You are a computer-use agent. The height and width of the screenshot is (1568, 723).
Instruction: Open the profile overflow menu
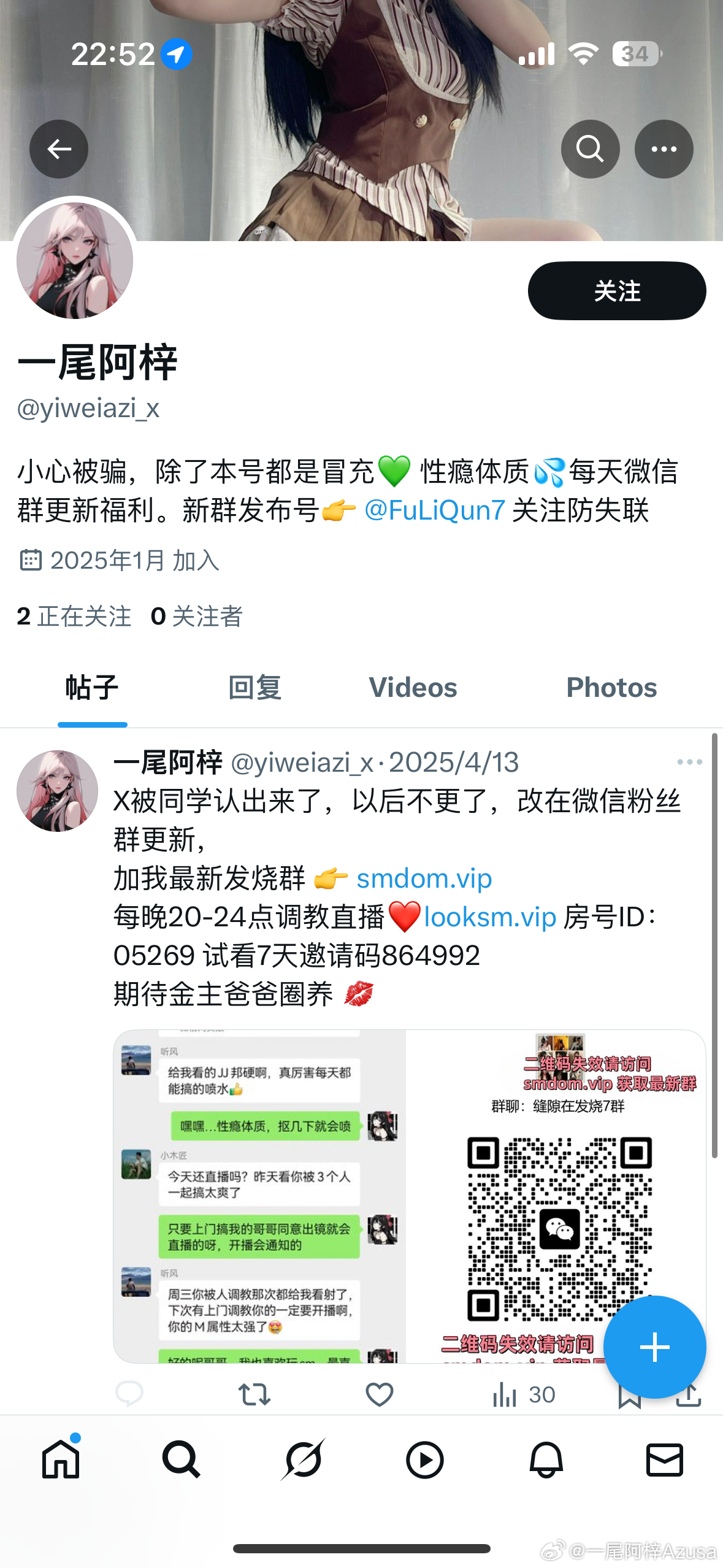pos(664,149)
